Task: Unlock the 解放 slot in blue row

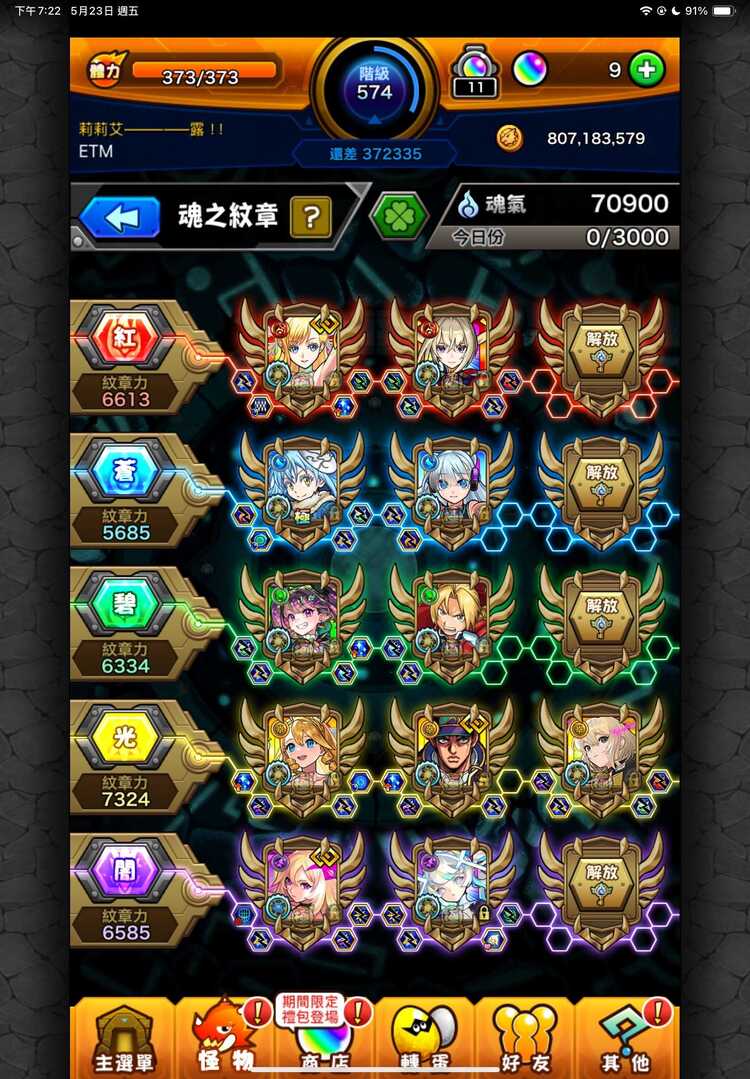Action: click(x=601, y=483)
